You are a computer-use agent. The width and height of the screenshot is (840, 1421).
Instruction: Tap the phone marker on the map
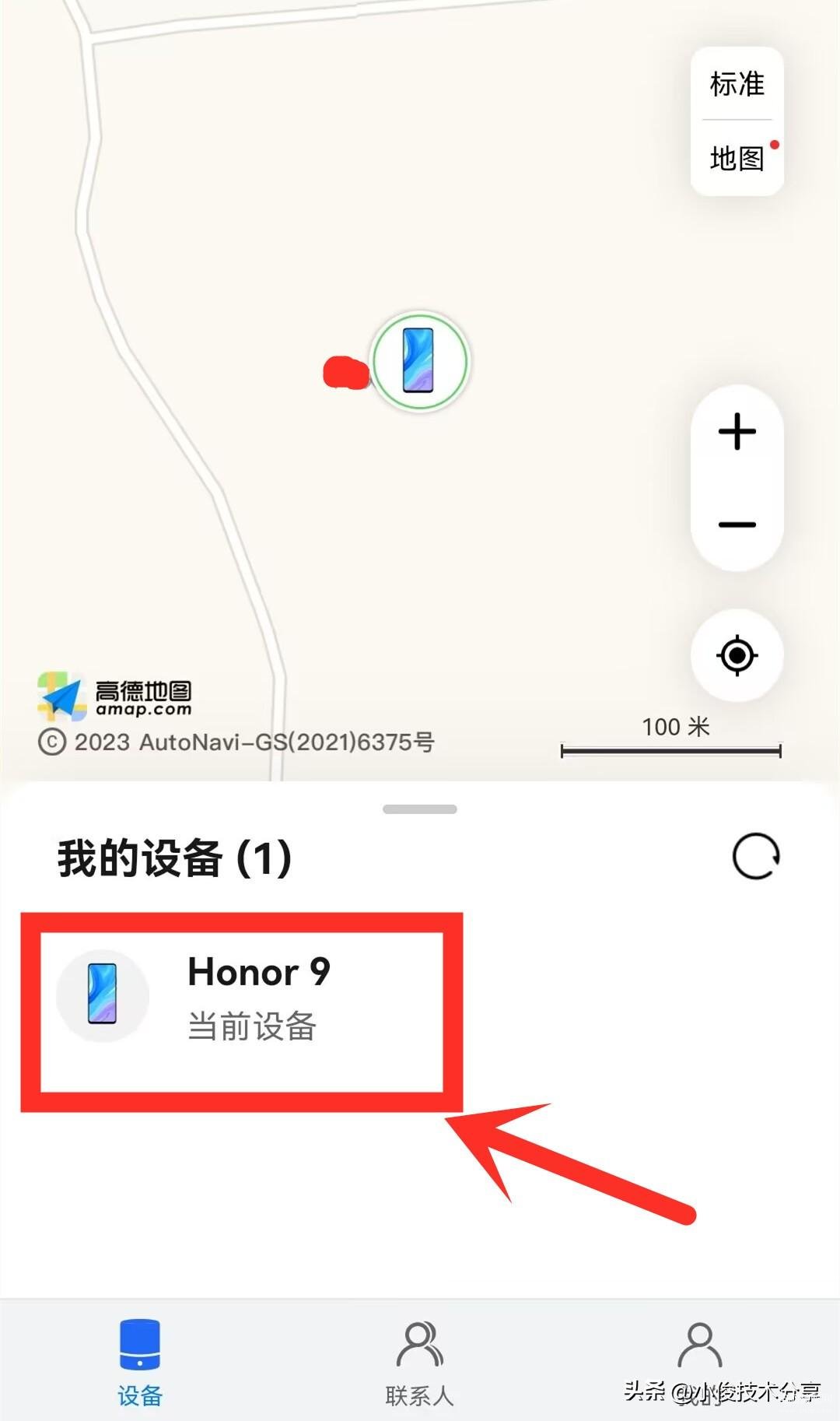[x=420, y=362]
